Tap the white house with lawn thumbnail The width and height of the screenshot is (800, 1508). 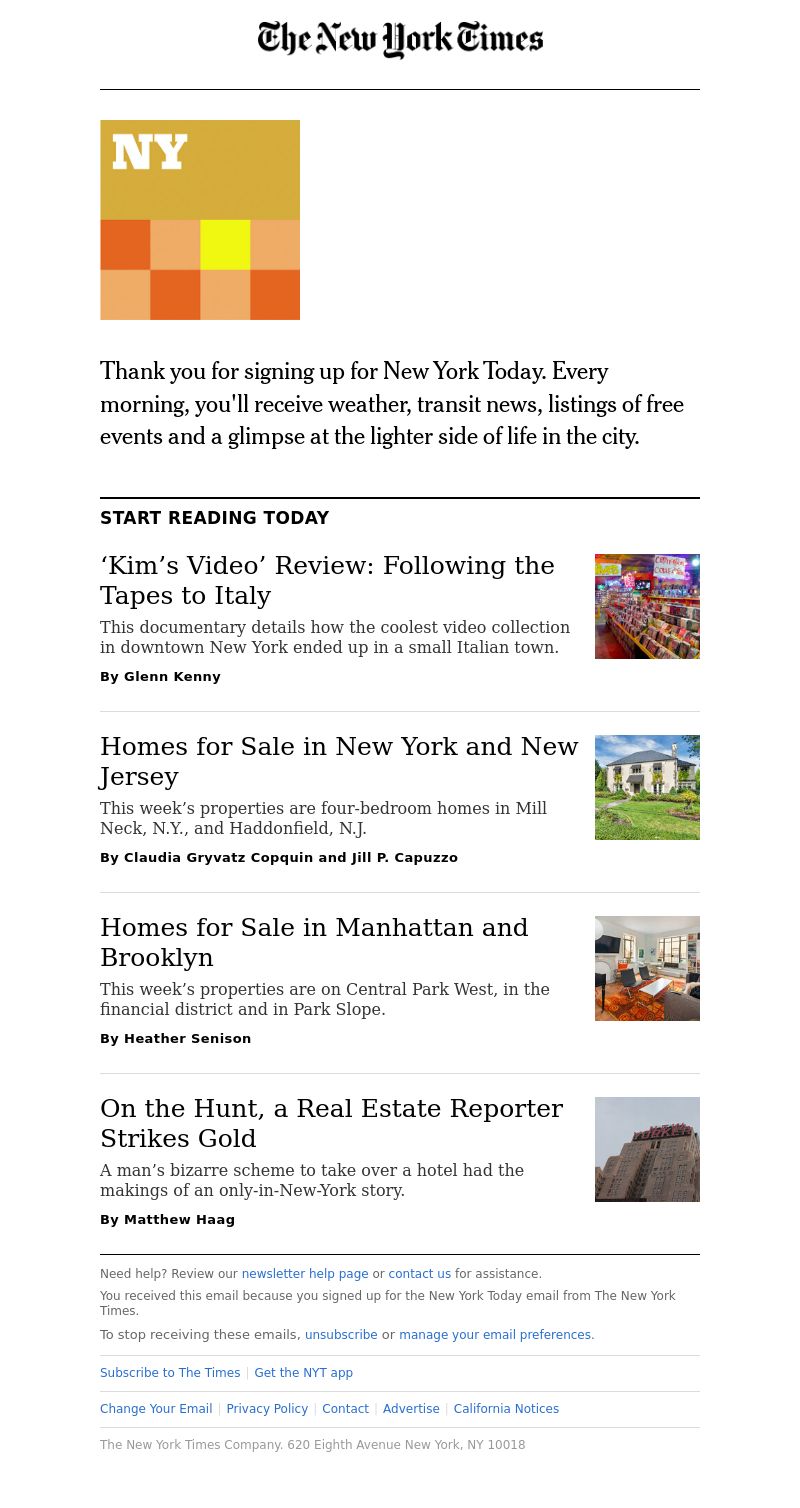pos(647,787)
